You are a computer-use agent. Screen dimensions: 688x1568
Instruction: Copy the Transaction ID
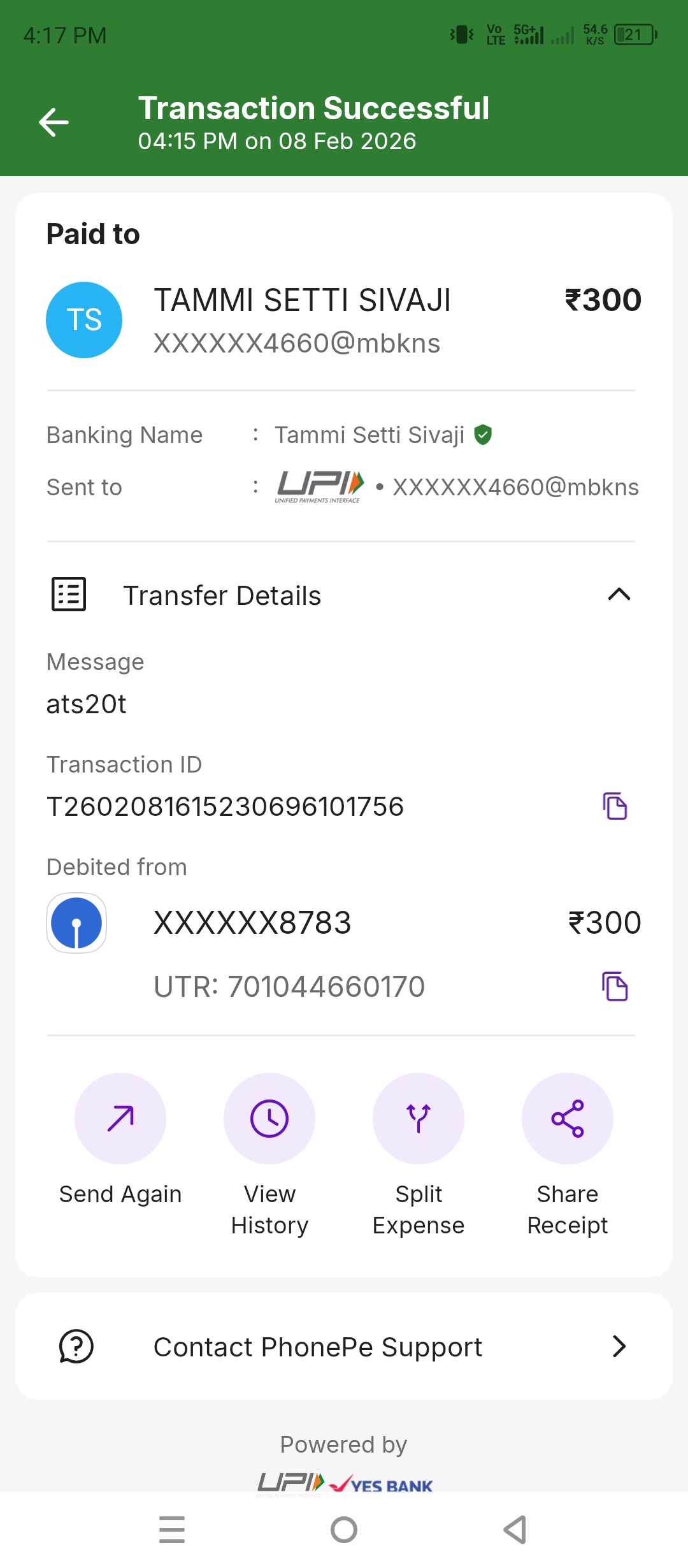click(x=615, y=806)
